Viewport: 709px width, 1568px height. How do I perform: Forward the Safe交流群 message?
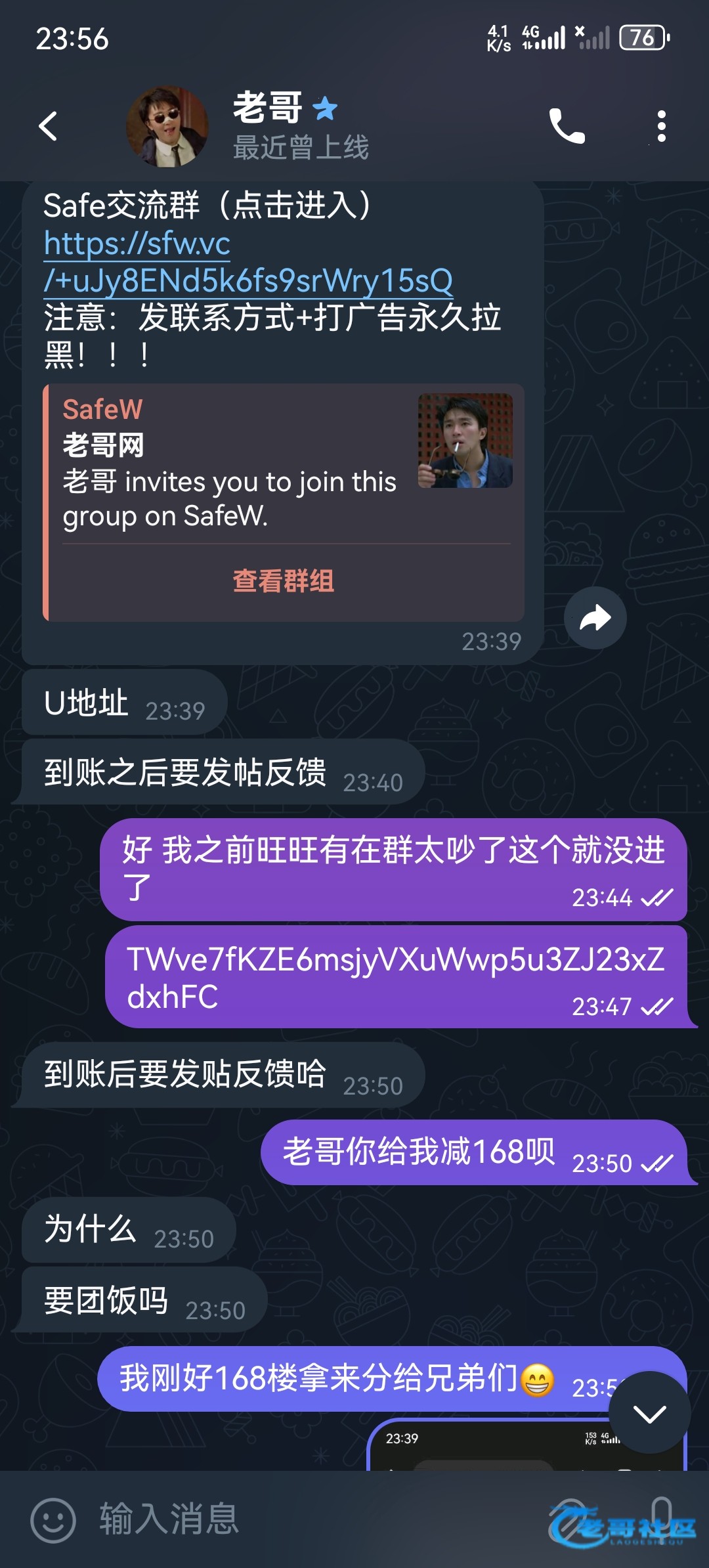(595, 618)
